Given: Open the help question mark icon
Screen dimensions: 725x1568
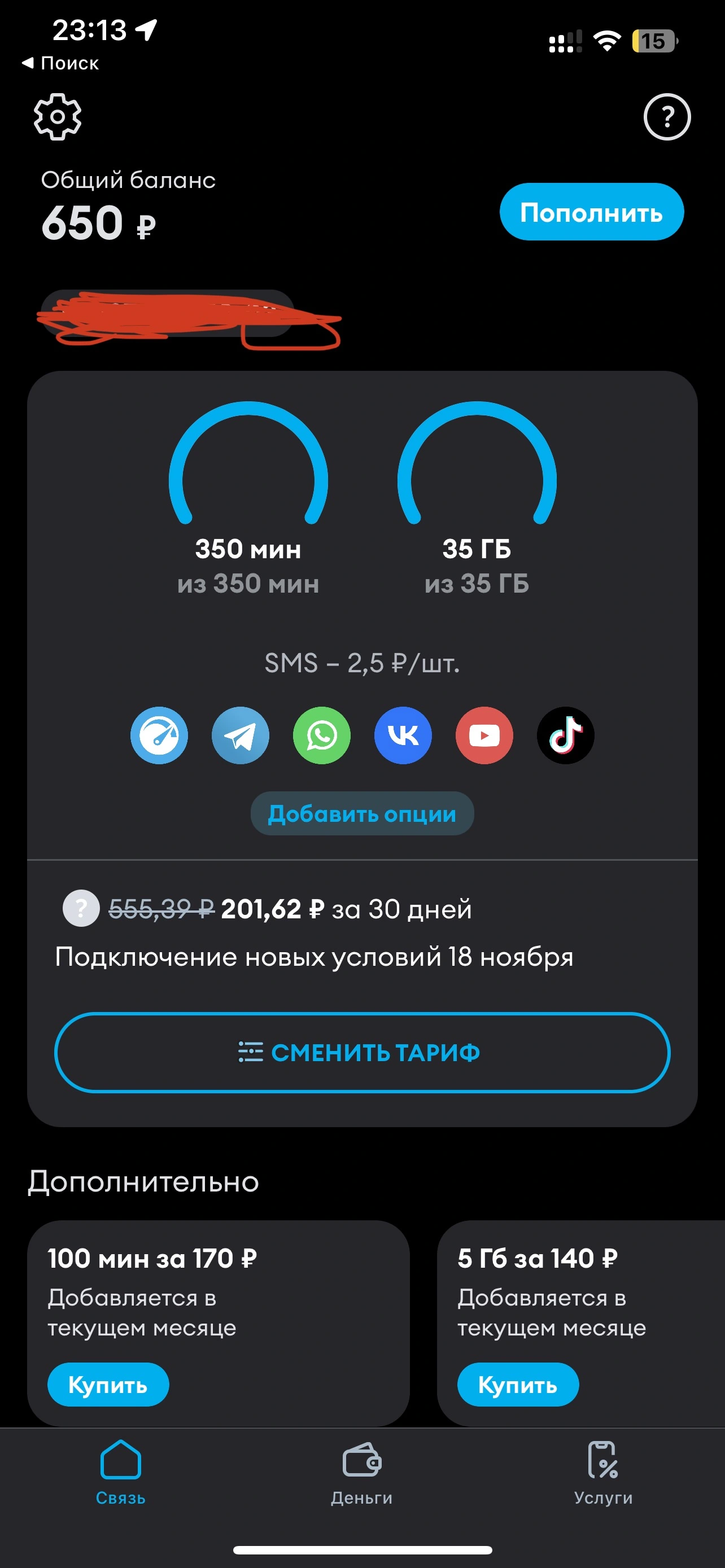Looking at the screenshot, I should [667, 117].
